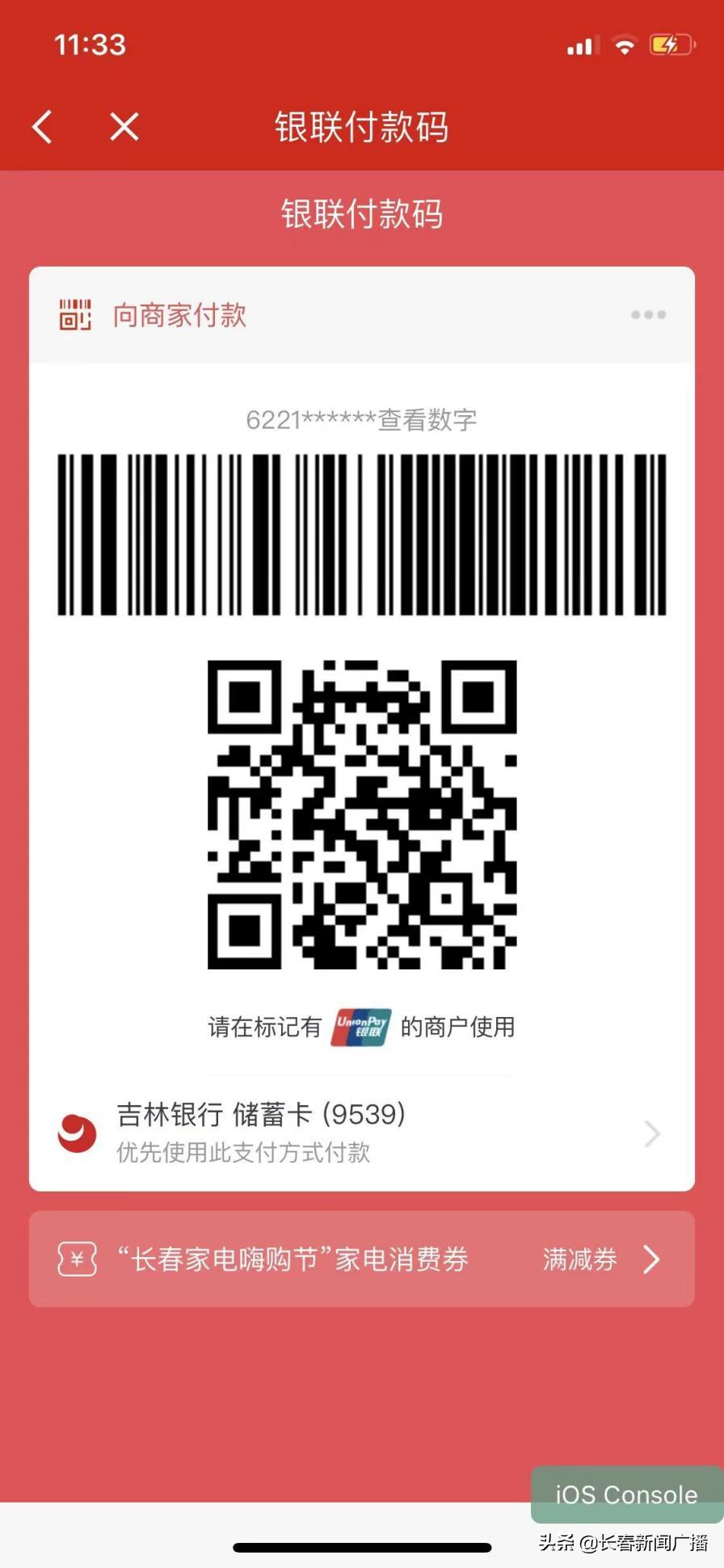Tap the 11:33 clock in status bar
Image resolution: width=724 pixels, height=1568 pixels.
pyautogui.click(x=90, y=44)
